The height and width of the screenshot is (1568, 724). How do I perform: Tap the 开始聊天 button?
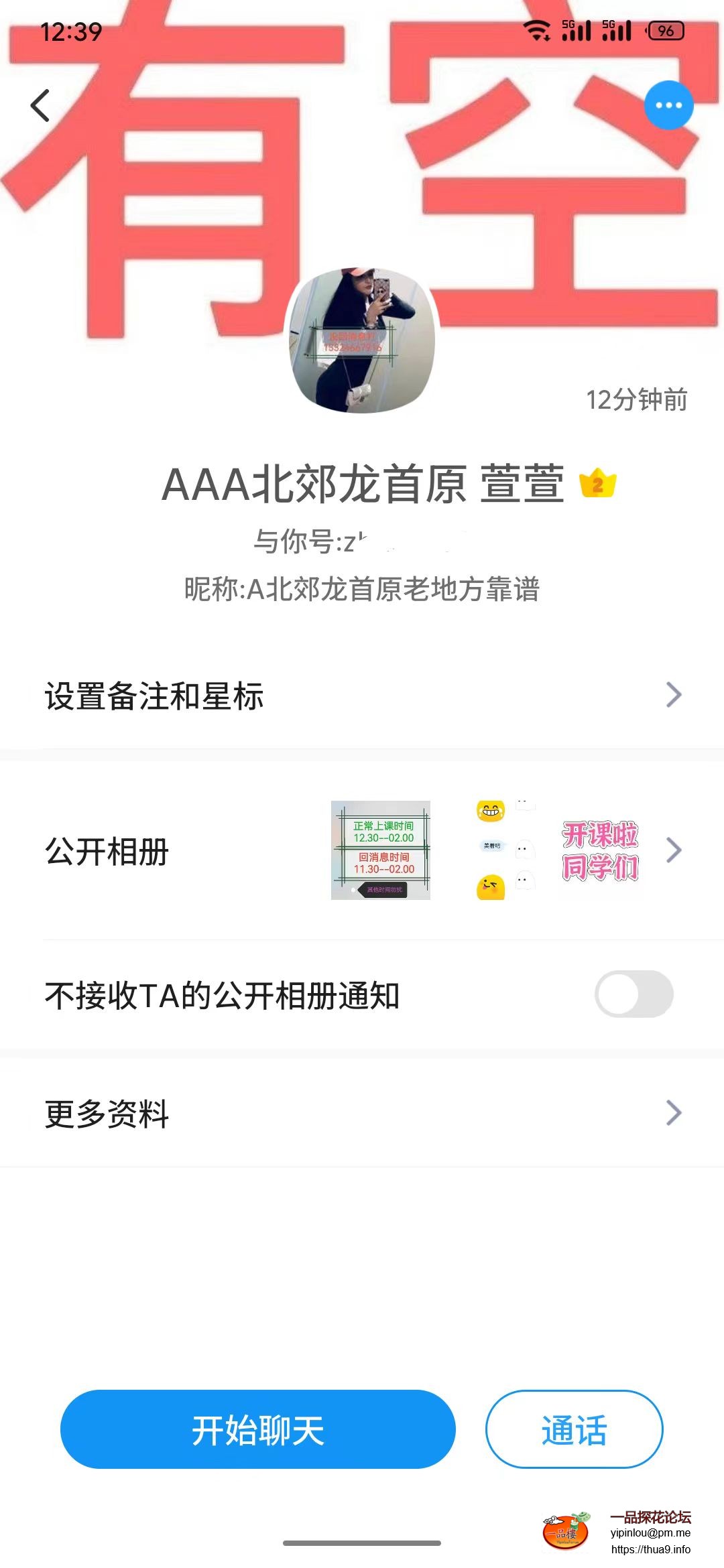click(258, 1429)
